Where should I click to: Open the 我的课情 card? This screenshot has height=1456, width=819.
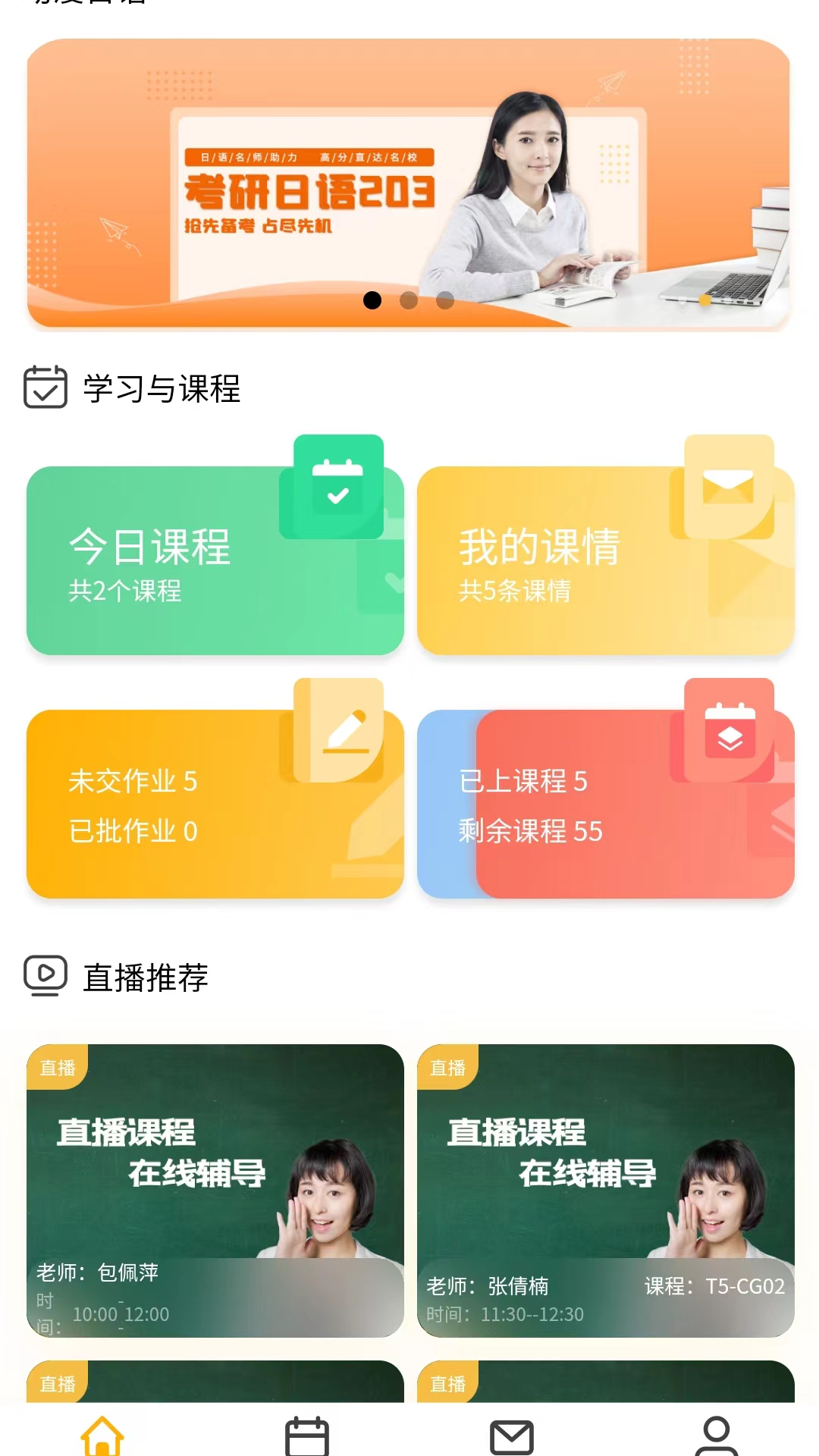tap(604, 561)
